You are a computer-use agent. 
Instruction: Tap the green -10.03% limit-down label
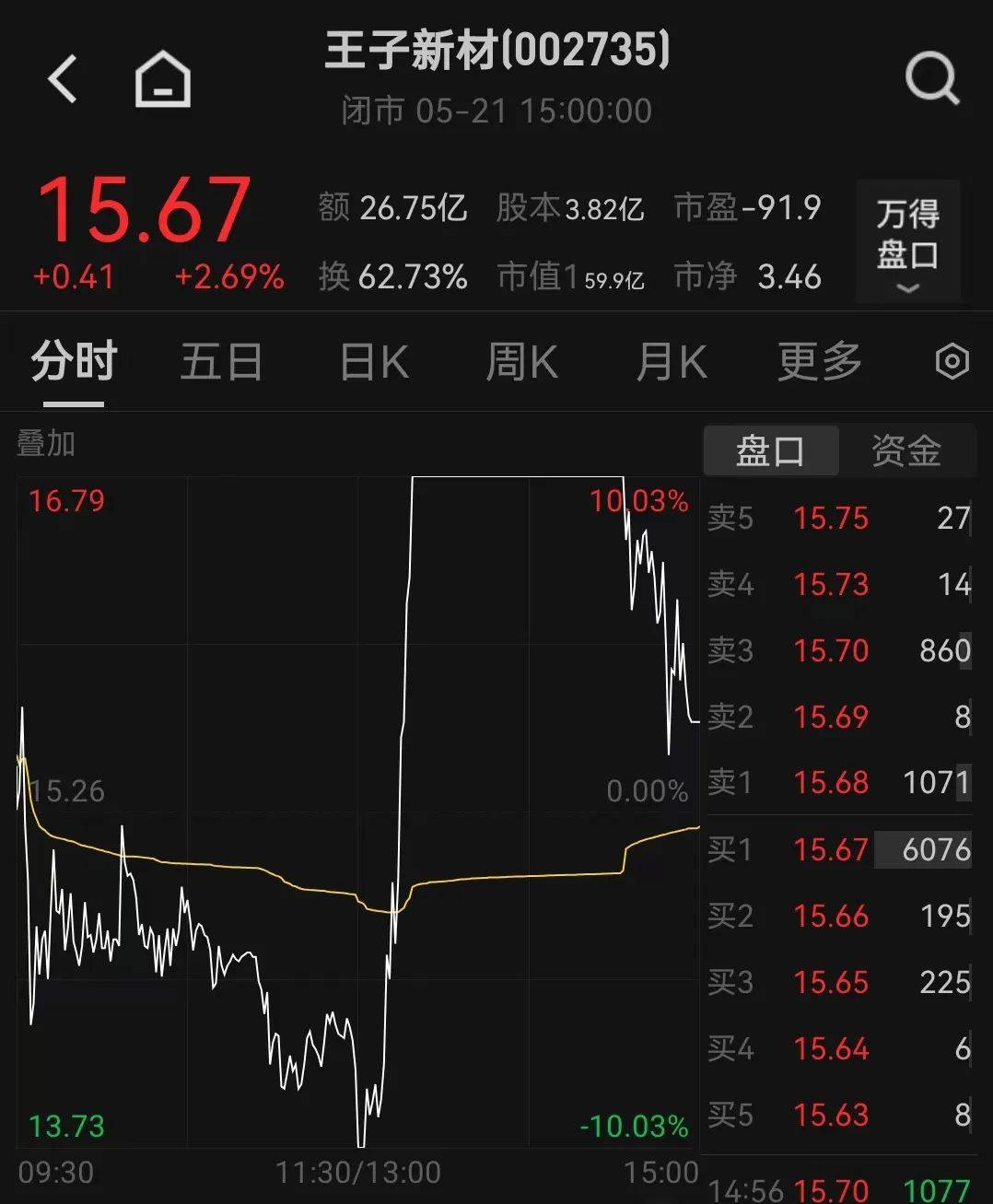coord(633,1126)
